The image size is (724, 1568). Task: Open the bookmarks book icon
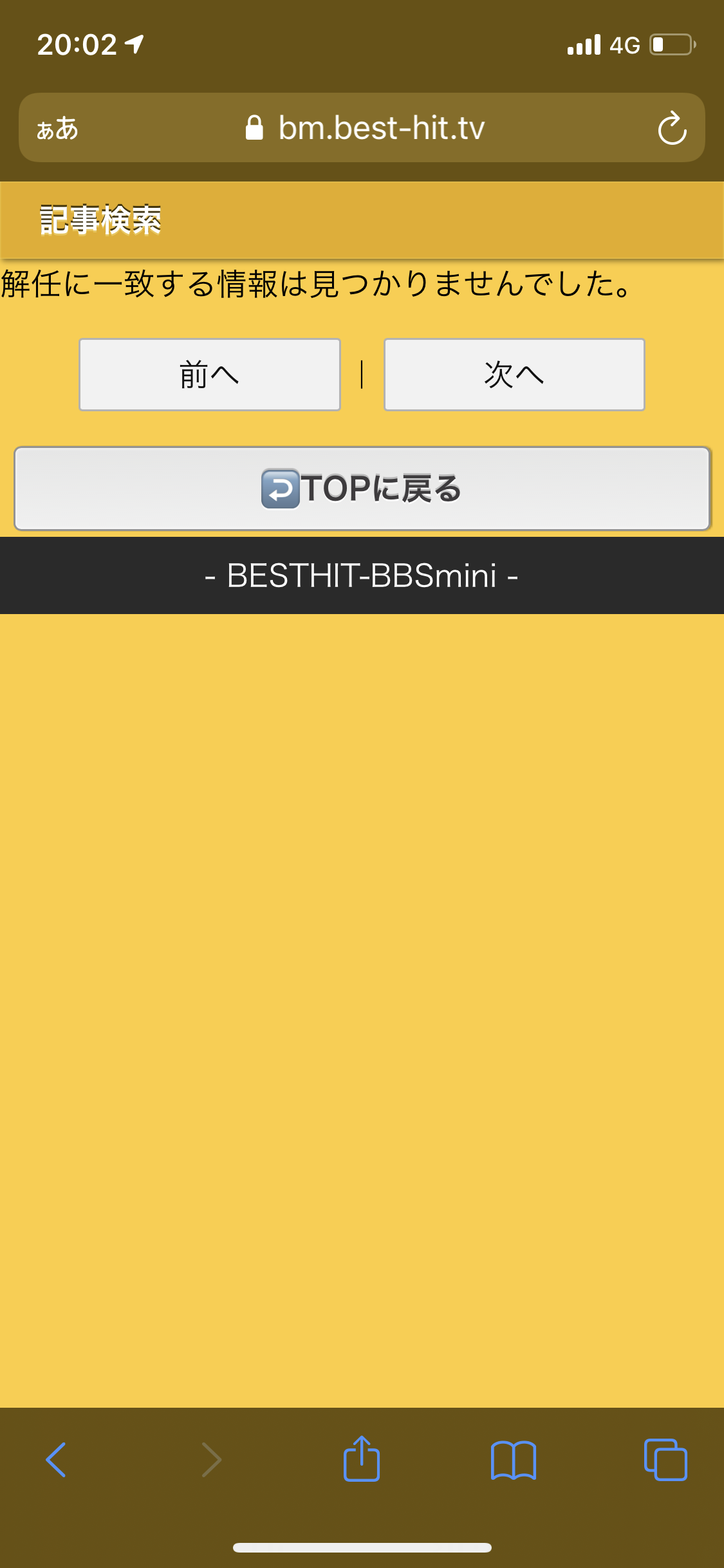(x=513, y=1459)
